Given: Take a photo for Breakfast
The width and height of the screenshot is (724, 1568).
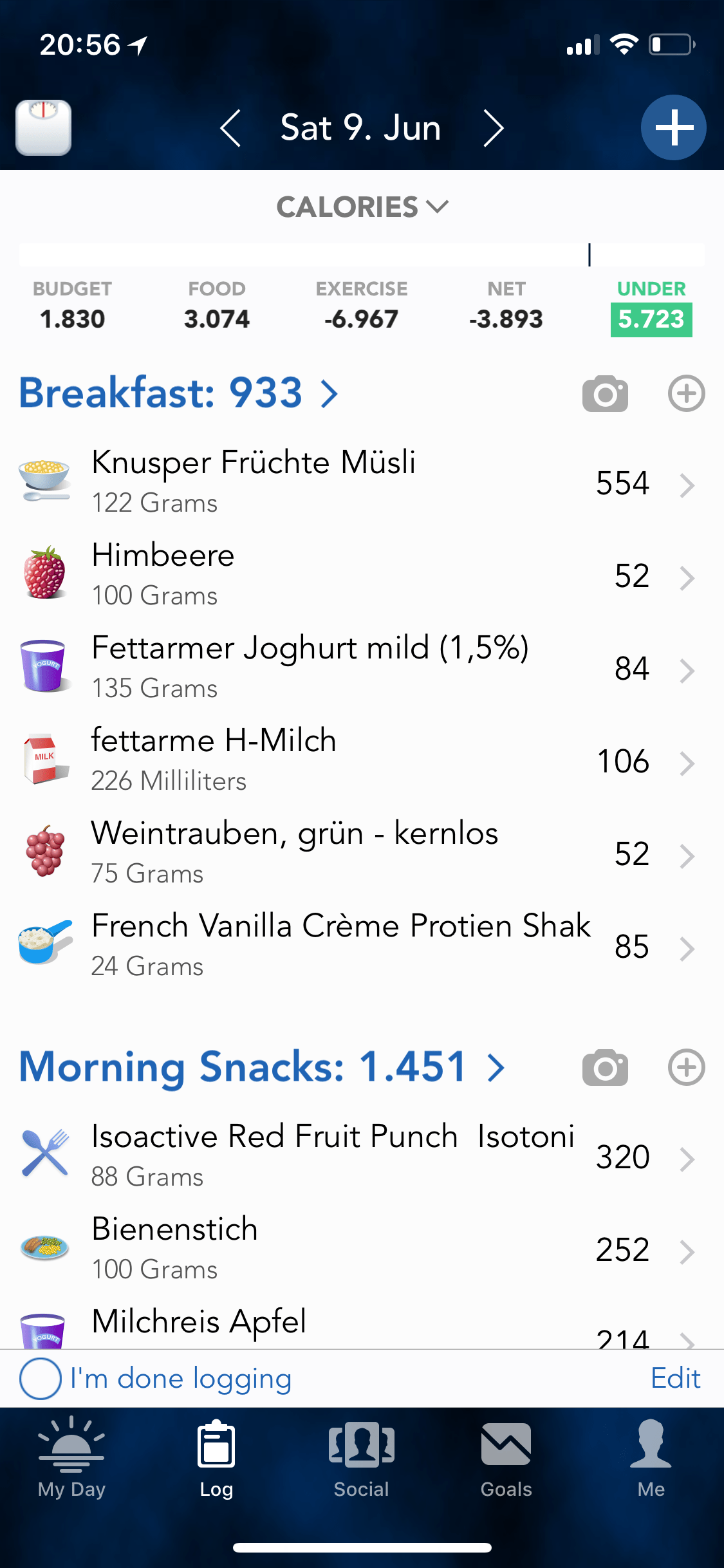Looking at the screenshot, I should click(x=605, y=393).
